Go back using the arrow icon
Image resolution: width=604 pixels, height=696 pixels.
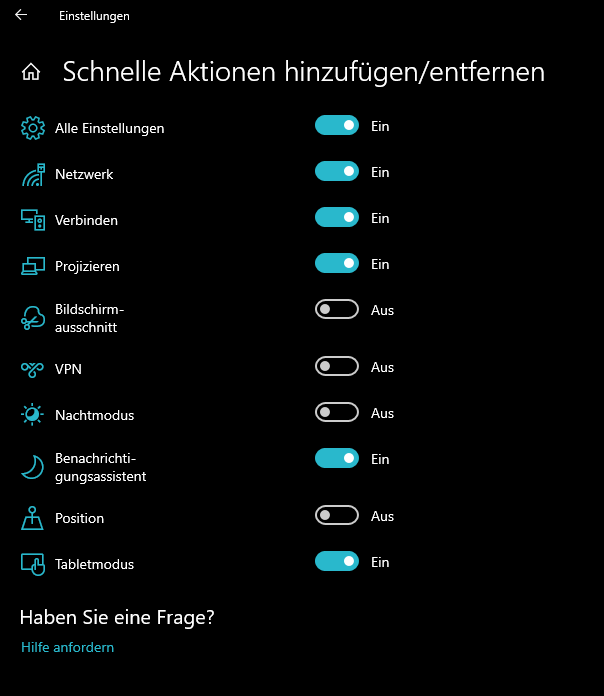click(21, 15)
